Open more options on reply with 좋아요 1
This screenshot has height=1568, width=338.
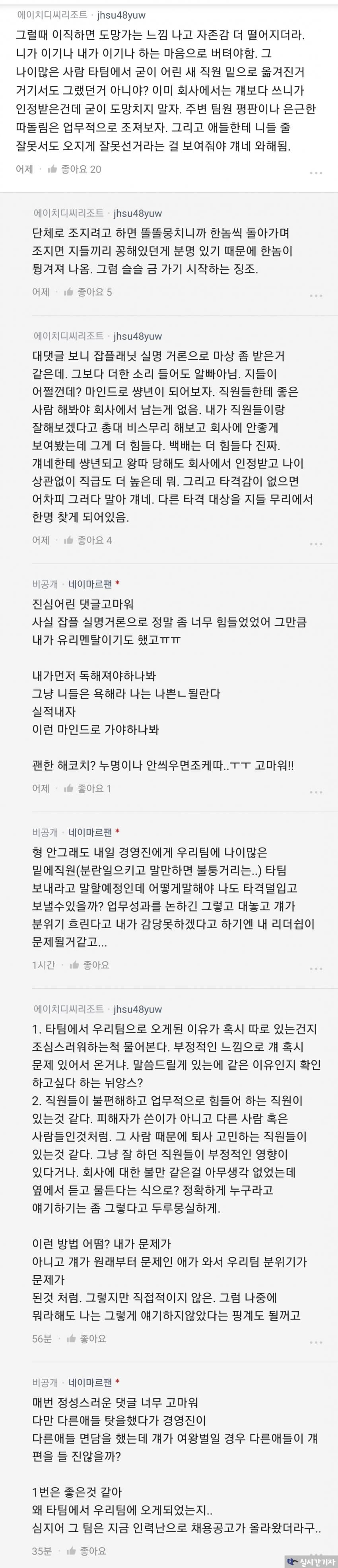315,792
